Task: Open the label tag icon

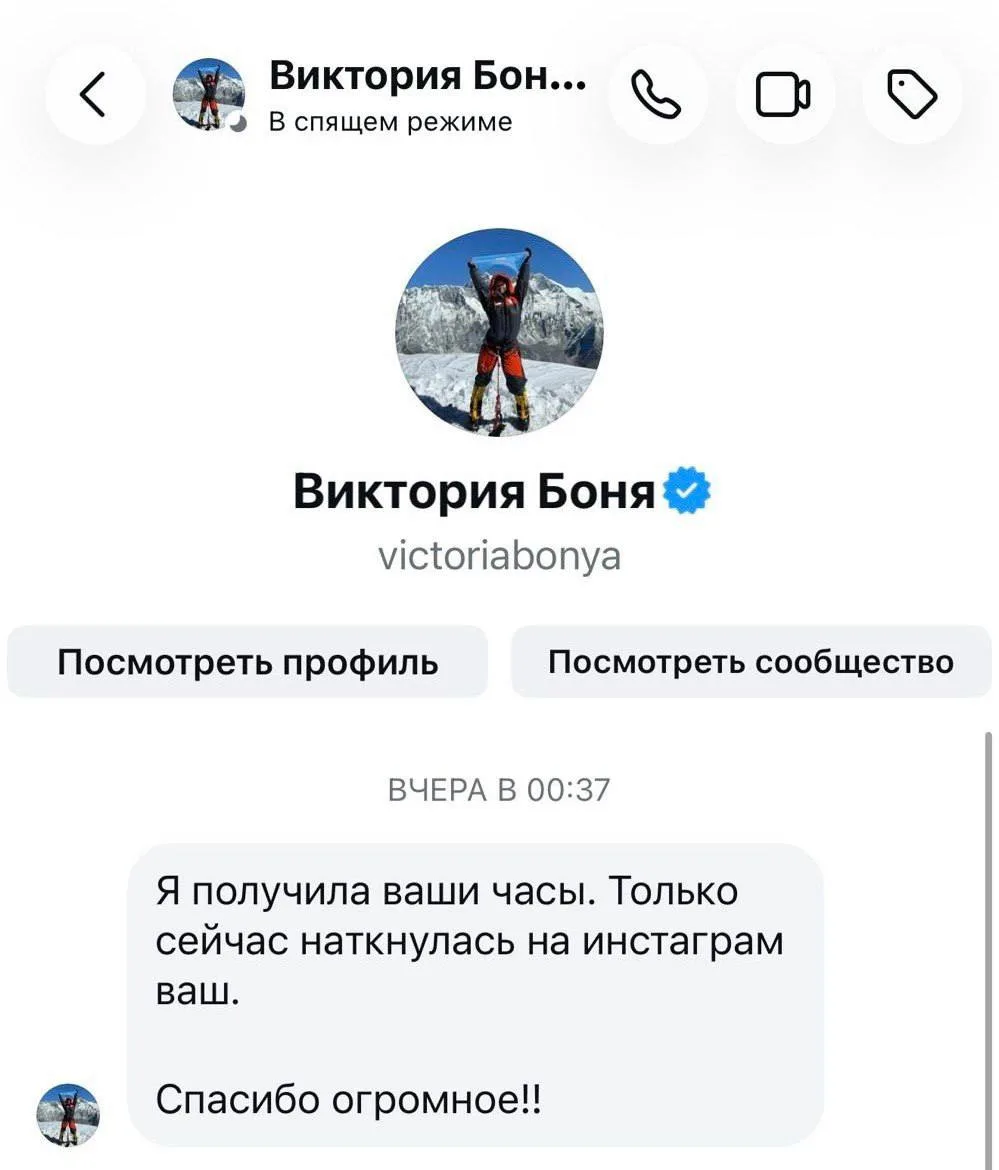Action: click(912, 95)
